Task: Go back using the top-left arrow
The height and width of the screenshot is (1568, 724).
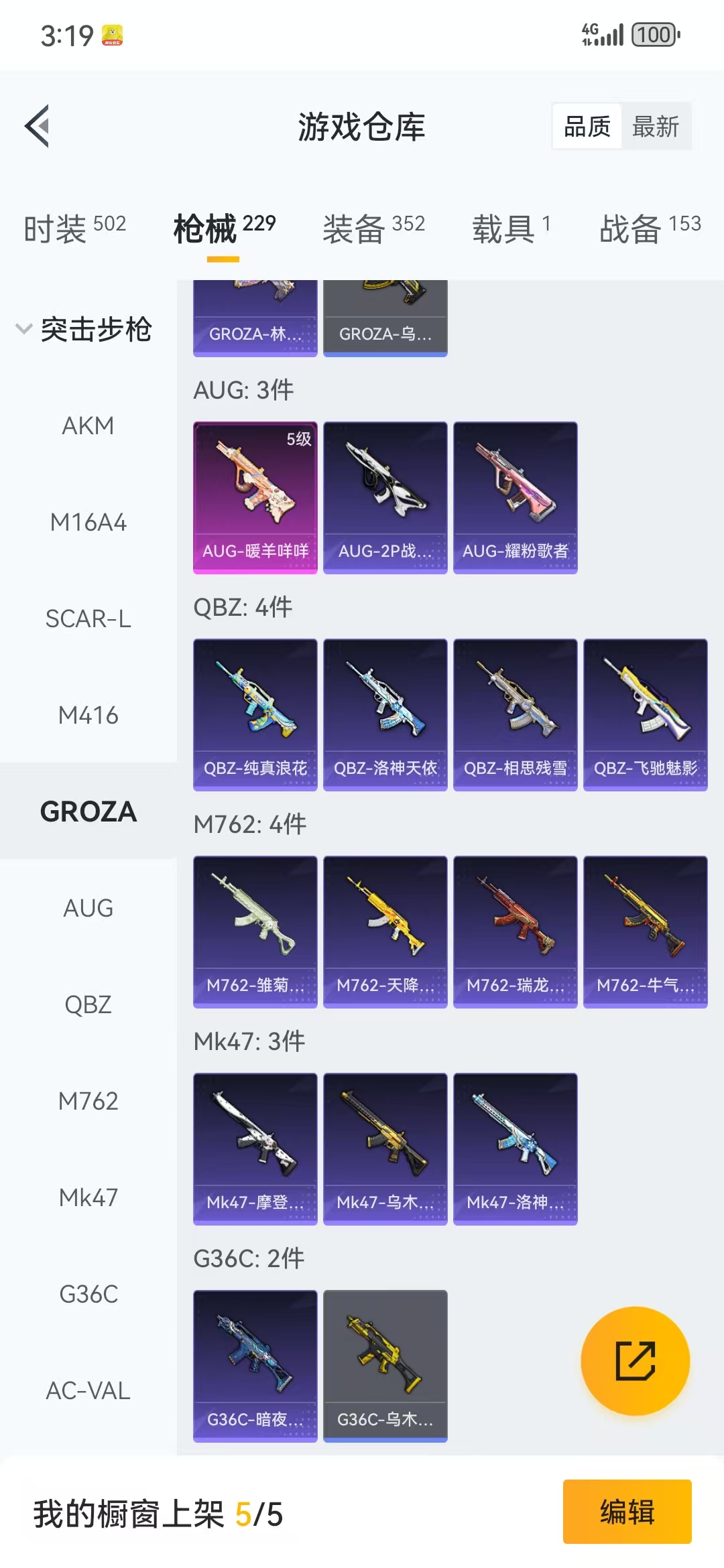Action: [x=38, y=126]
